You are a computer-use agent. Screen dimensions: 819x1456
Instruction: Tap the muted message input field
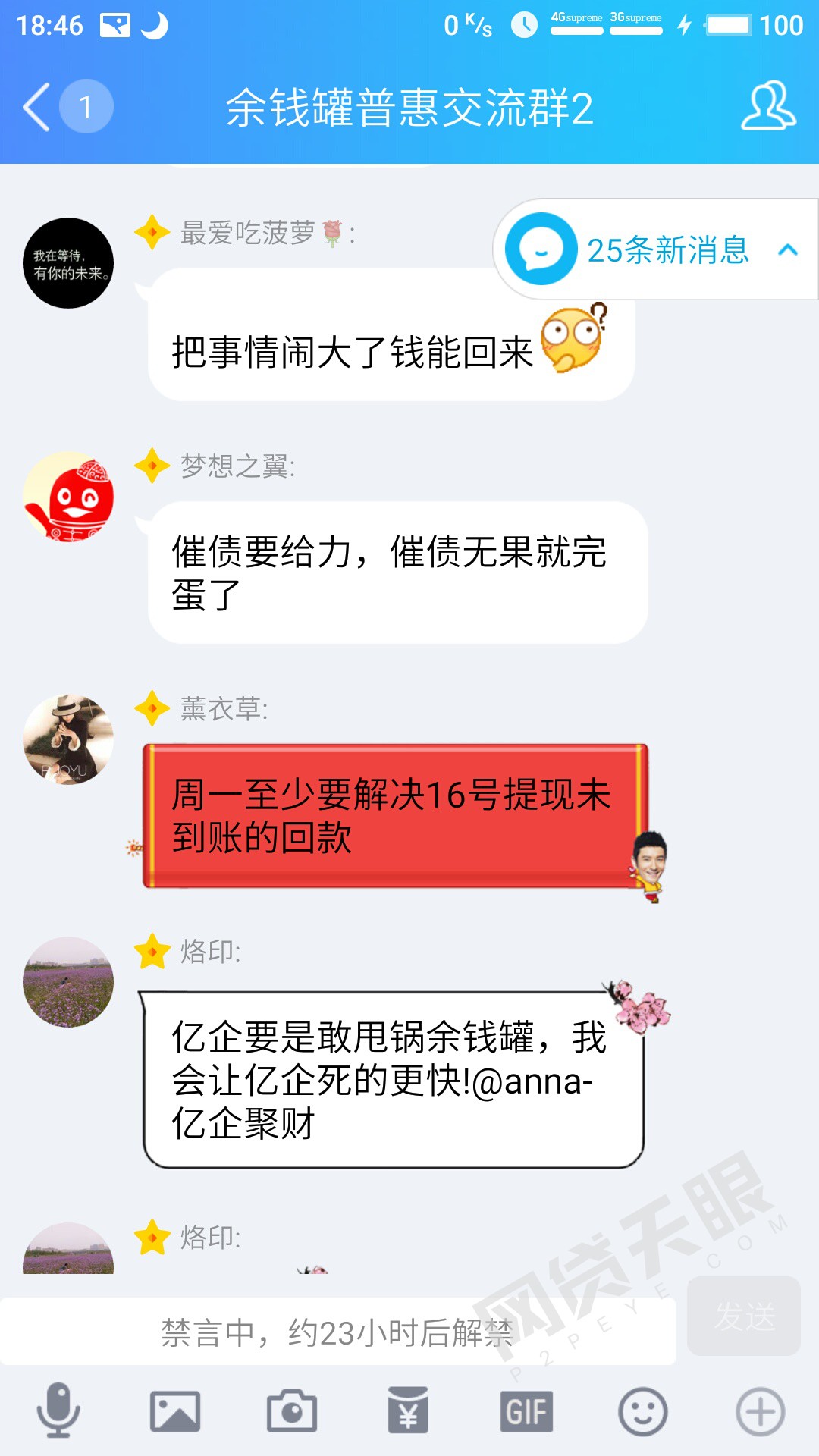pyautogui.click(x=337, y=1332)
